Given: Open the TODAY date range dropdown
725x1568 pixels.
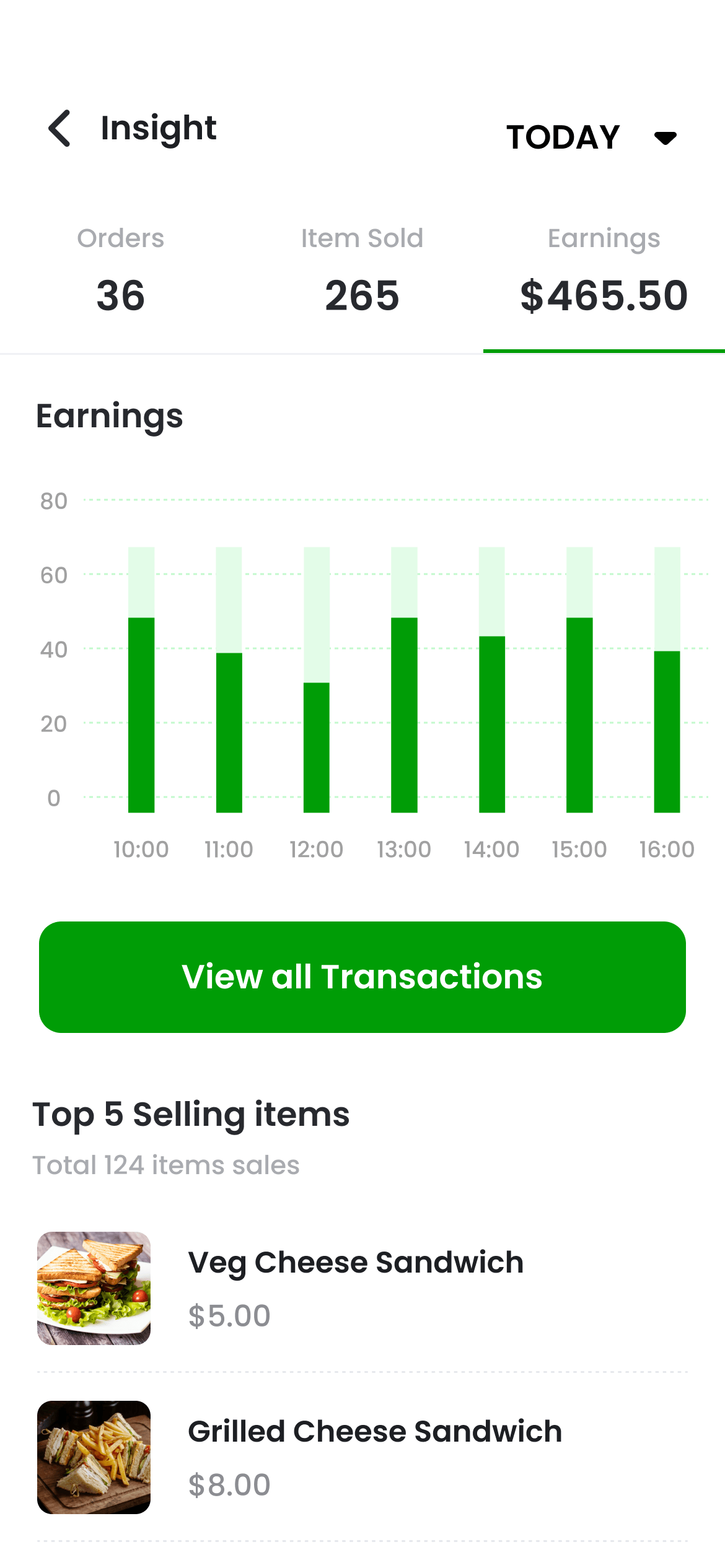Looking at the screenshot, I should pyautogui.click(x=591, y=137).
